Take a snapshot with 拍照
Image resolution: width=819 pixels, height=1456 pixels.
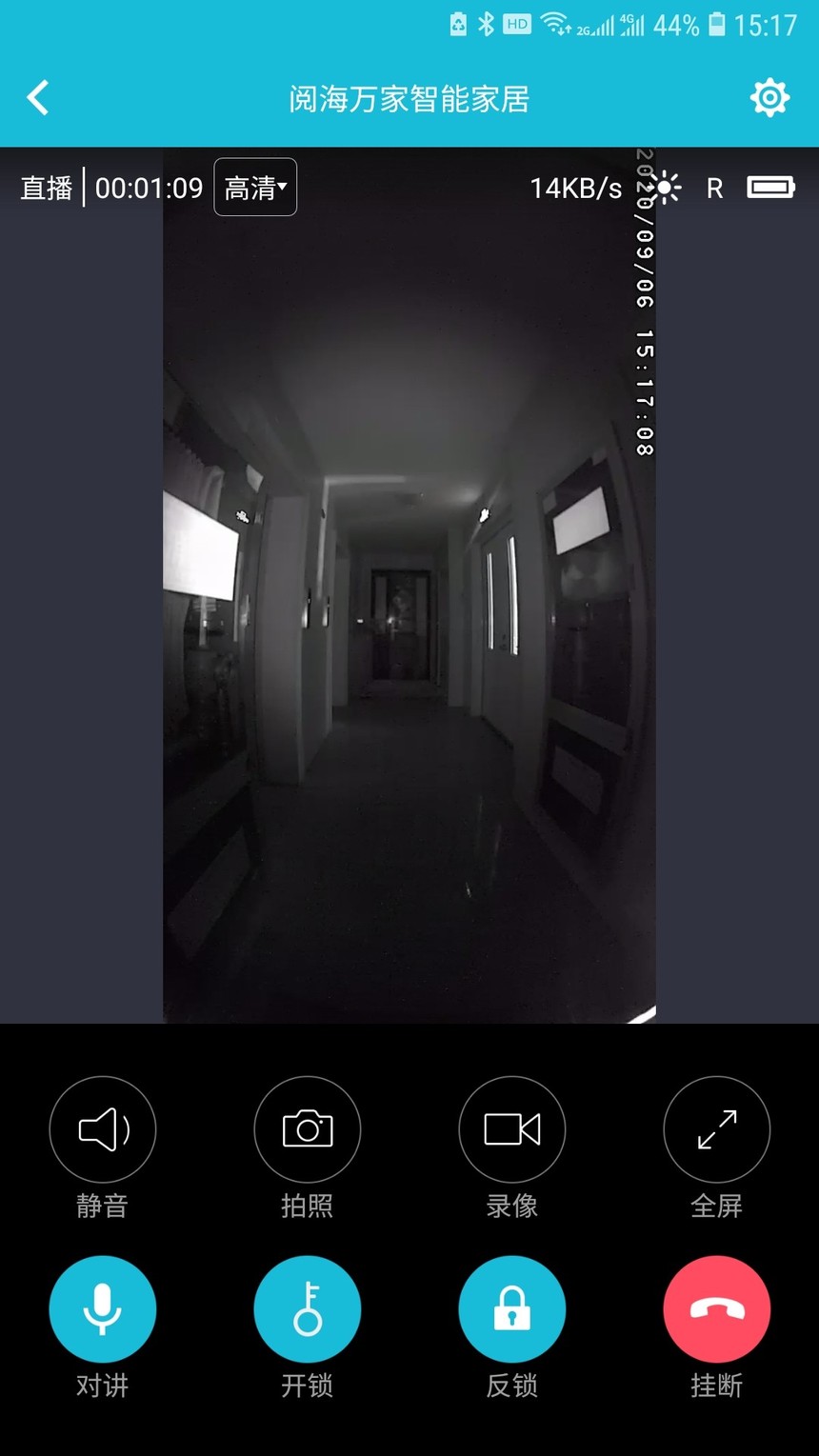[x=308, y=1129]
